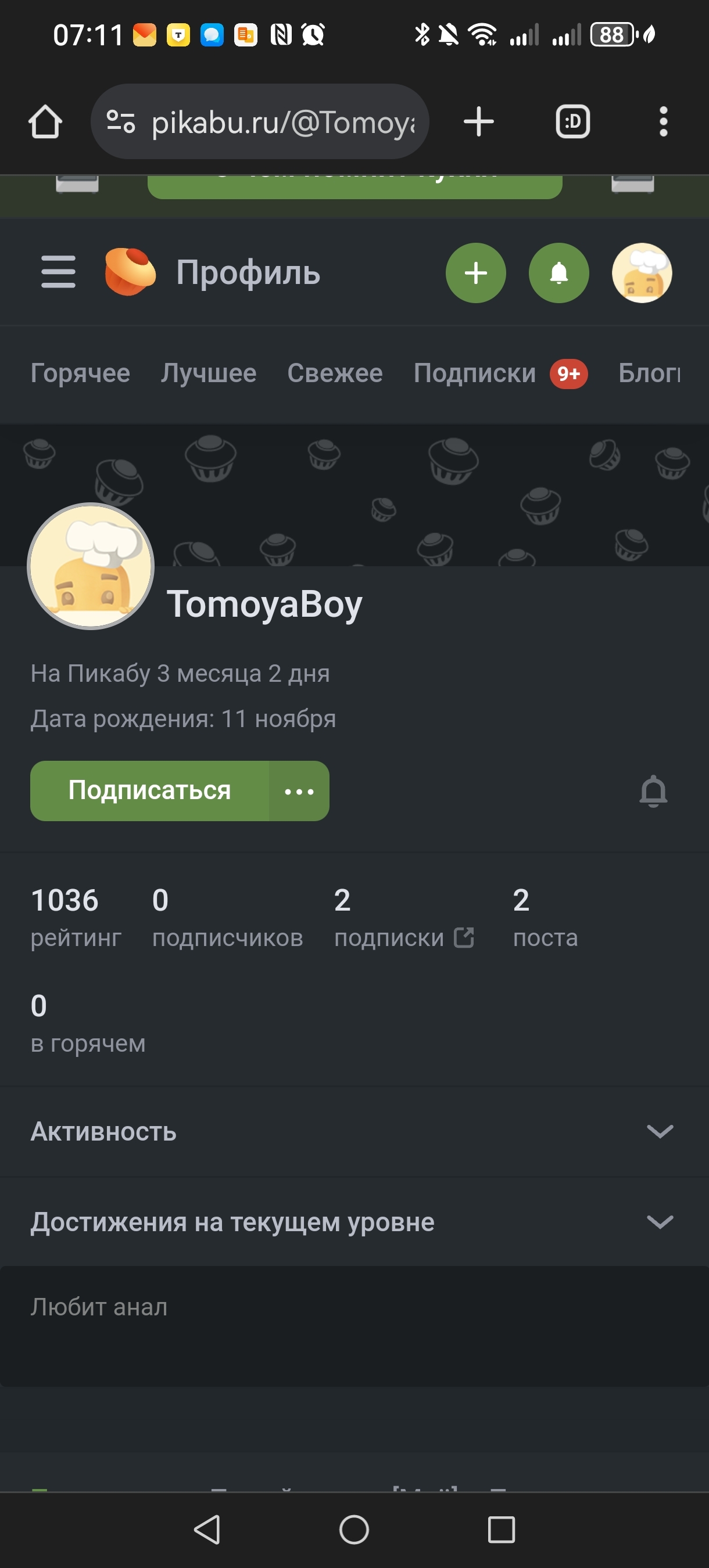Show open tabs switcher
709x1568 pixels.
tap(572, 122)
